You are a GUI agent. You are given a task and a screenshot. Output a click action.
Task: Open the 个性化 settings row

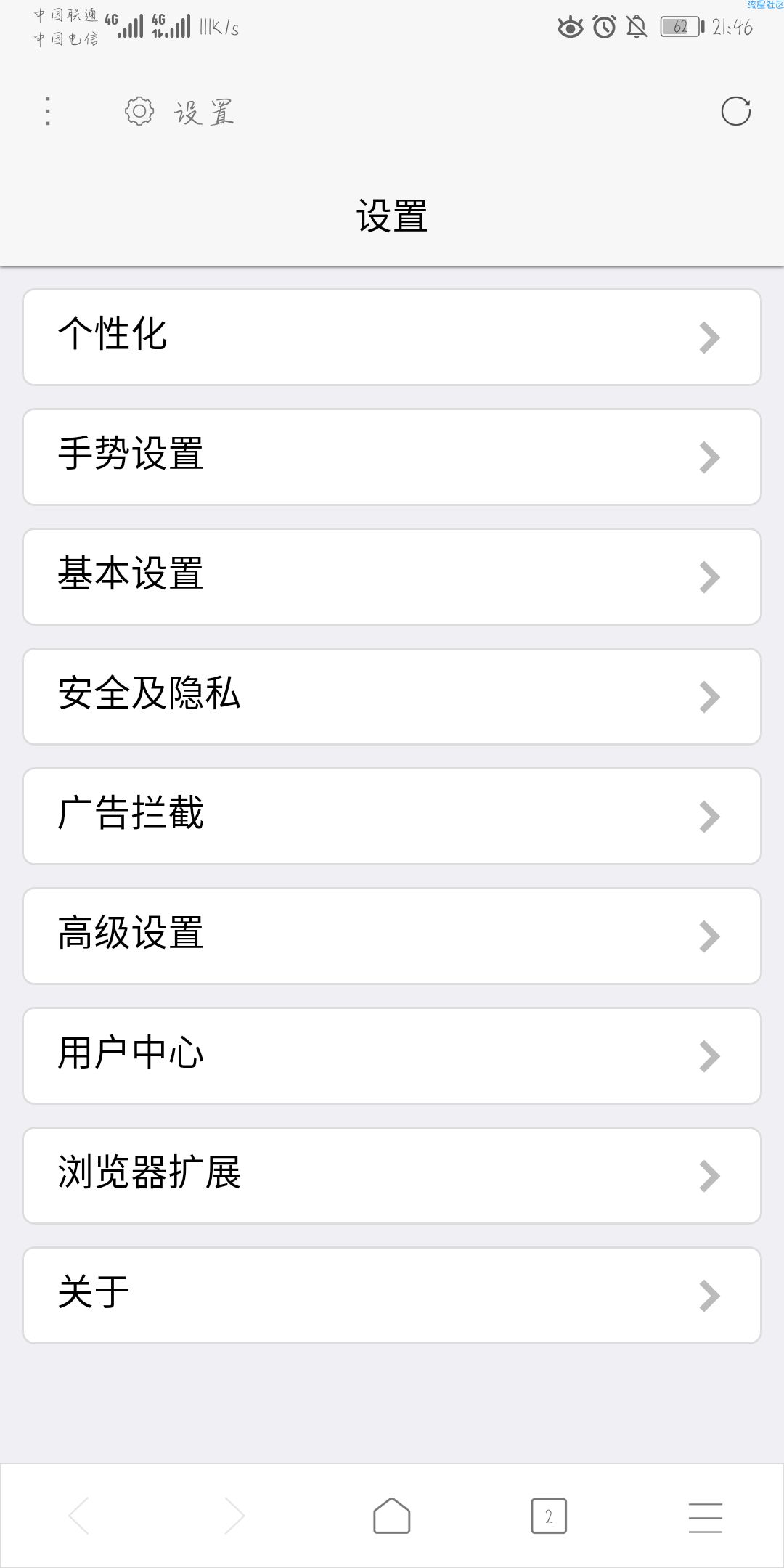click(x=392, y=337)
